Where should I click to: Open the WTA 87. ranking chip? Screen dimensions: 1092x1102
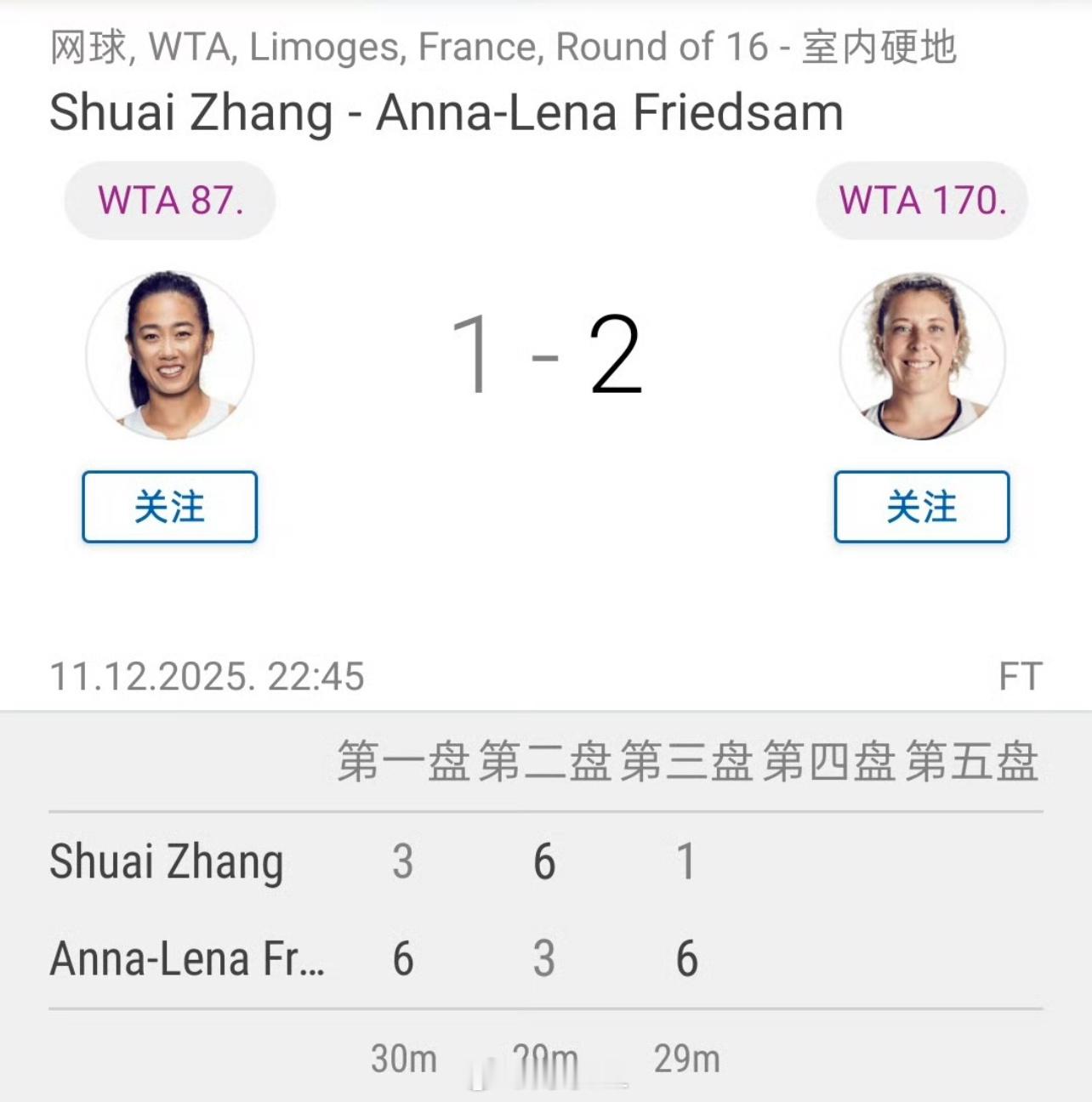[x=170, y=201]
